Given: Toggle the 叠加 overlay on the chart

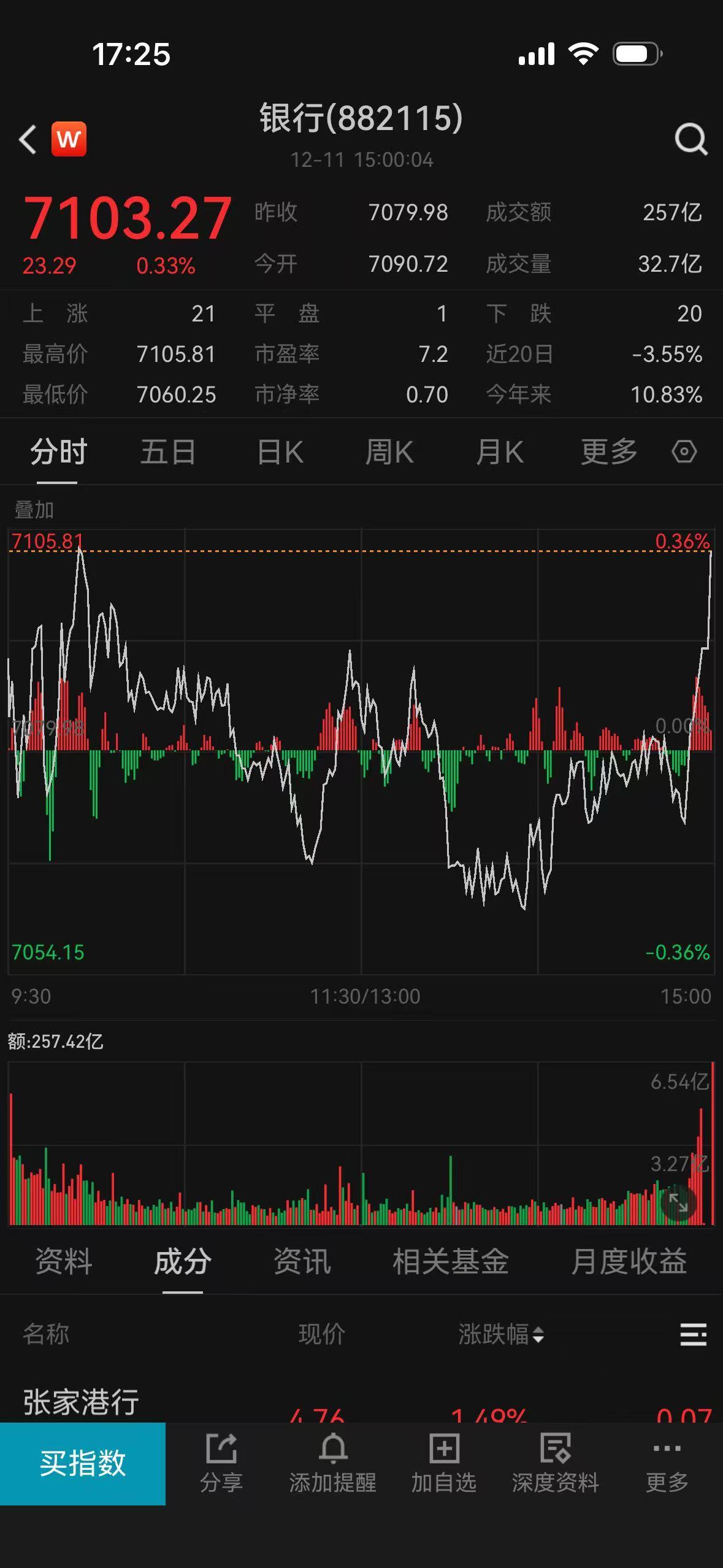Looking at the screenshot, I should pyautogui.click(x=34, y=509).
